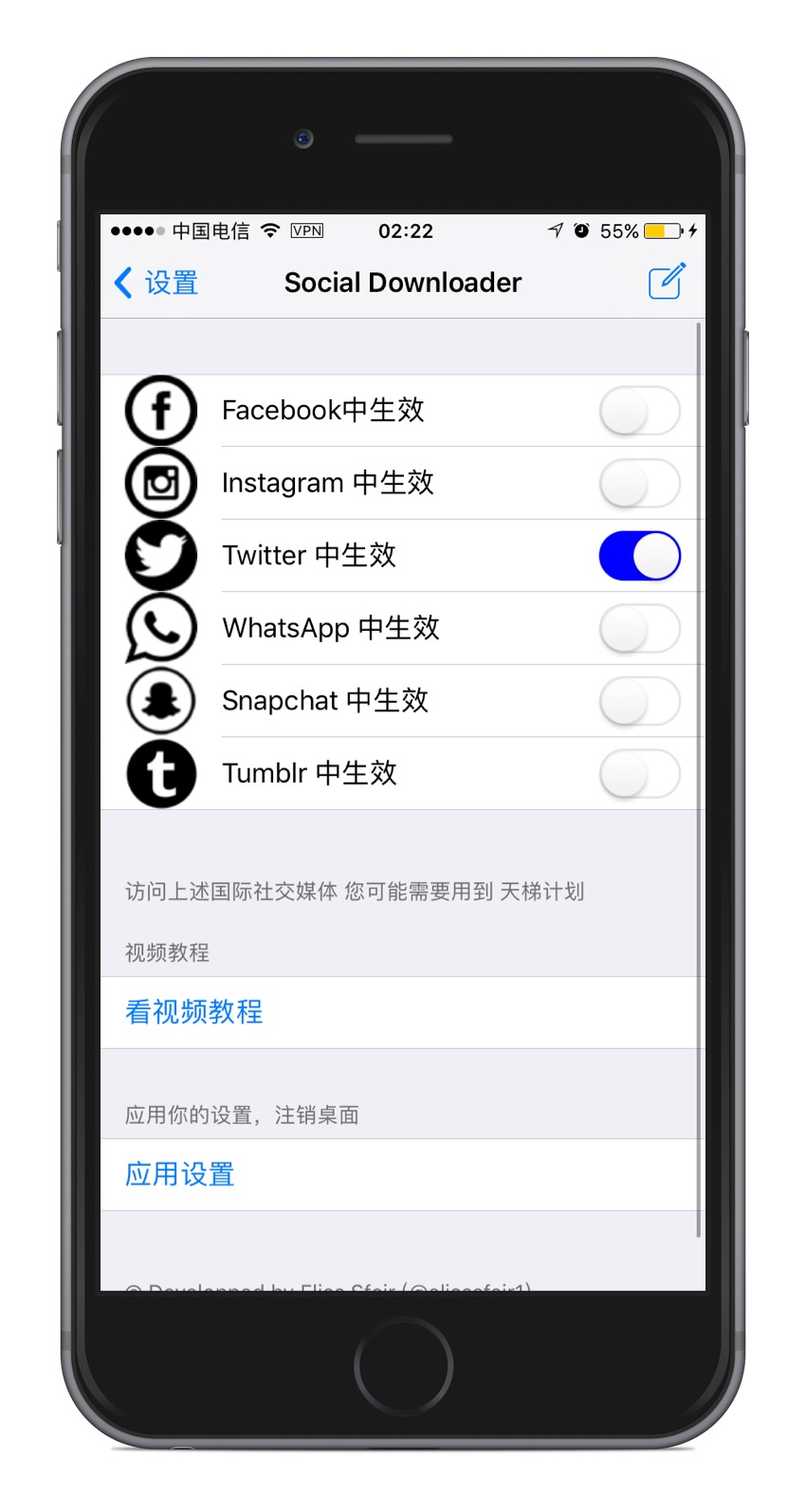
Task: Disable the Twitter 中生效 switch
Action: point(639,556)
